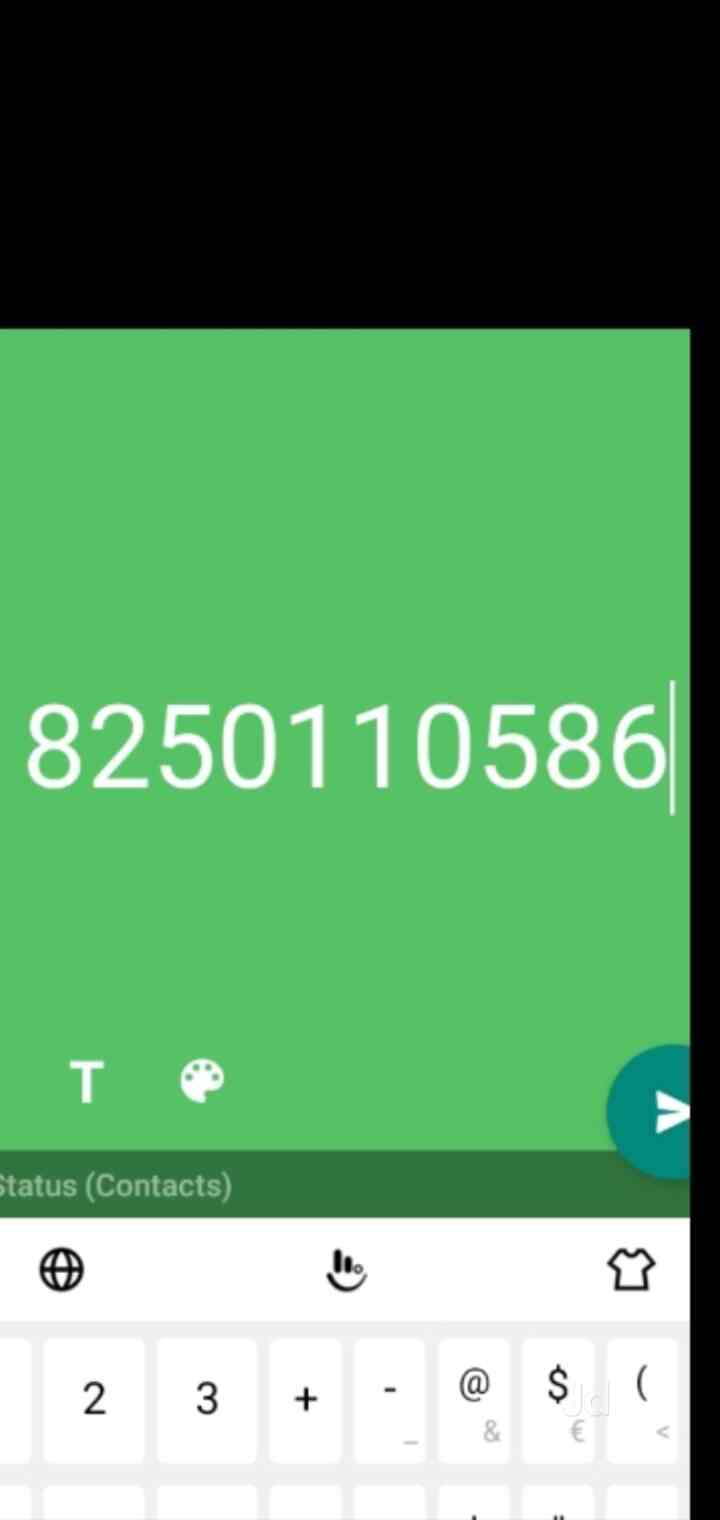The width and height of the screenshot is (720, 1520).
Task: Open the keyboard emoji assistant icon
Action: point(347,1270)
